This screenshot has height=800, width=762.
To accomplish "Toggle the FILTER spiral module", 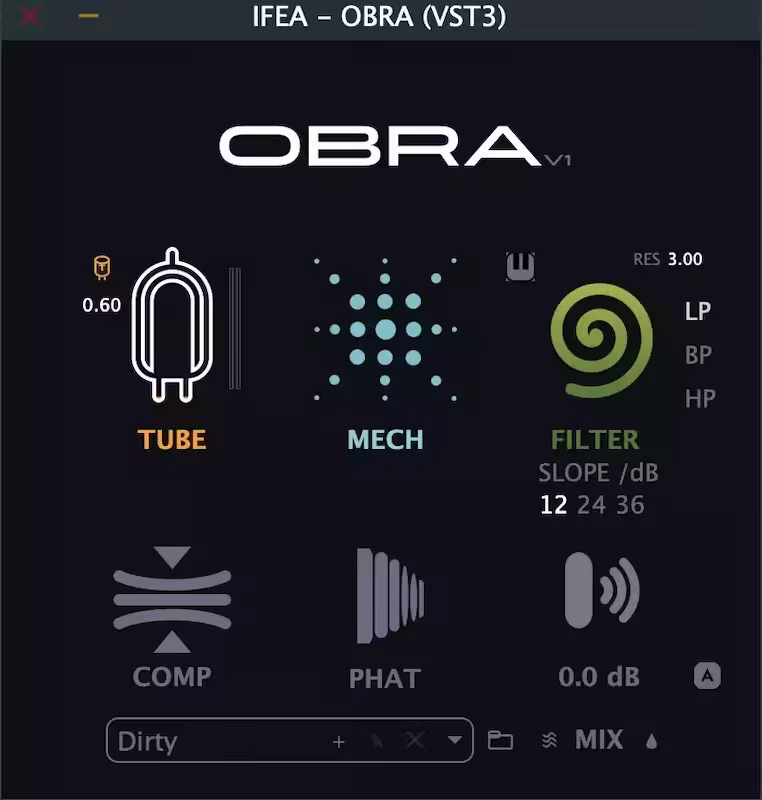I will [600, 340].
